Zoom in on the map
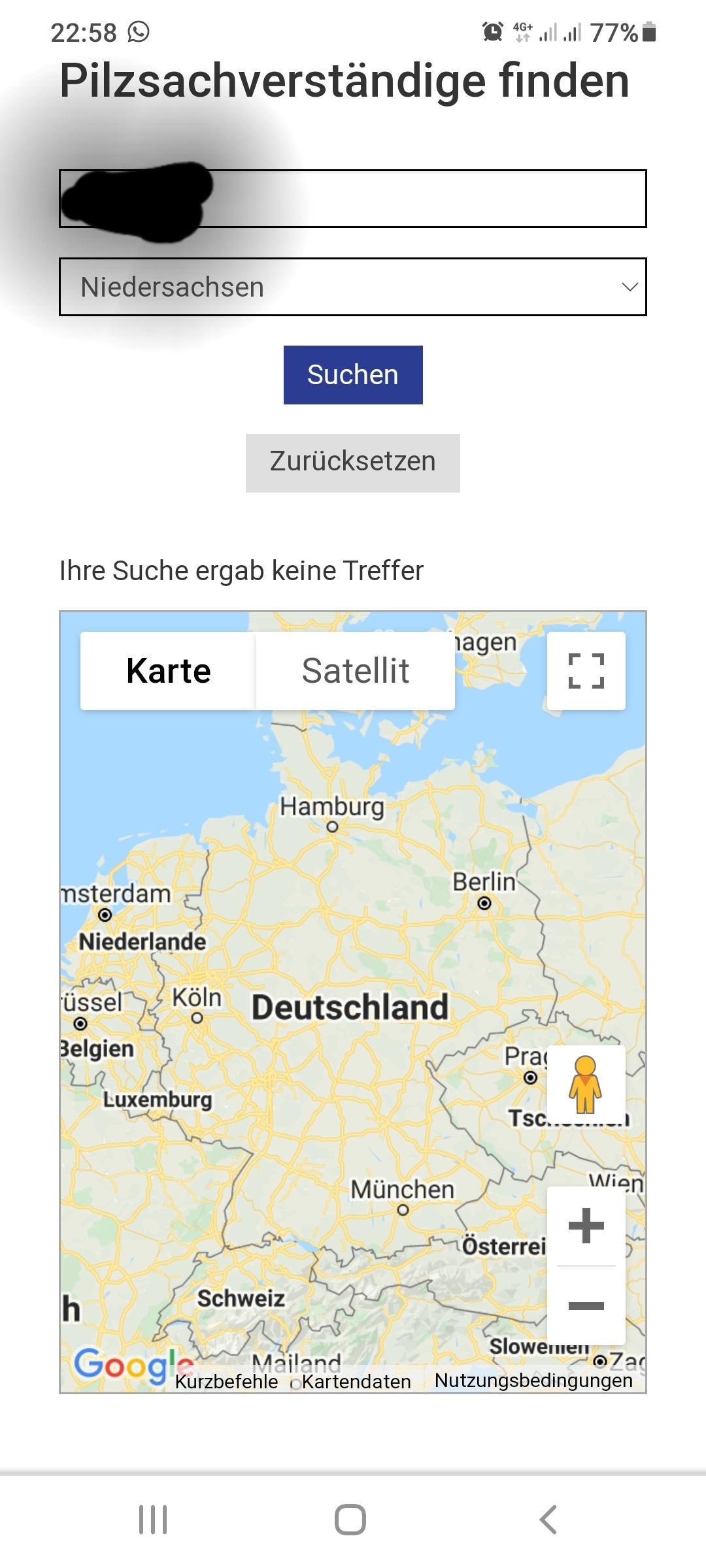This screenshot has width=706, height=1568. (586, 1226)
